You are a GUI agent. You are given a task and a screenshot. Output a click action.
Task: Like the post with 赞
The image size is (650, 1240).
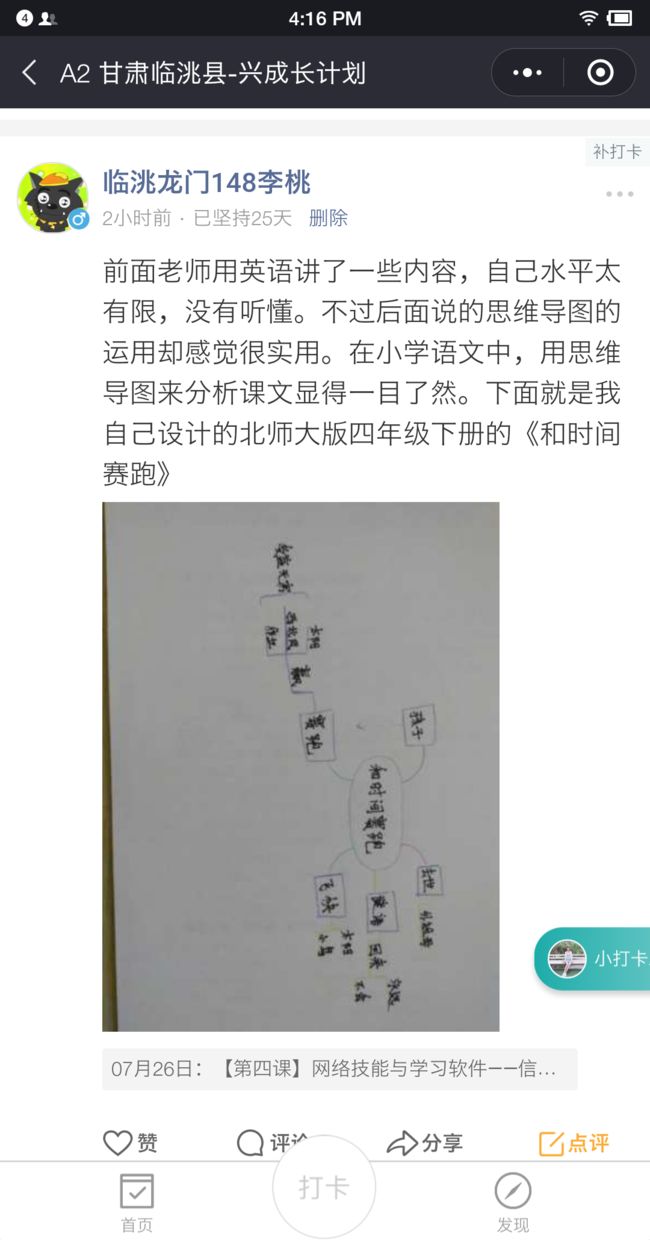[131, 1143]
